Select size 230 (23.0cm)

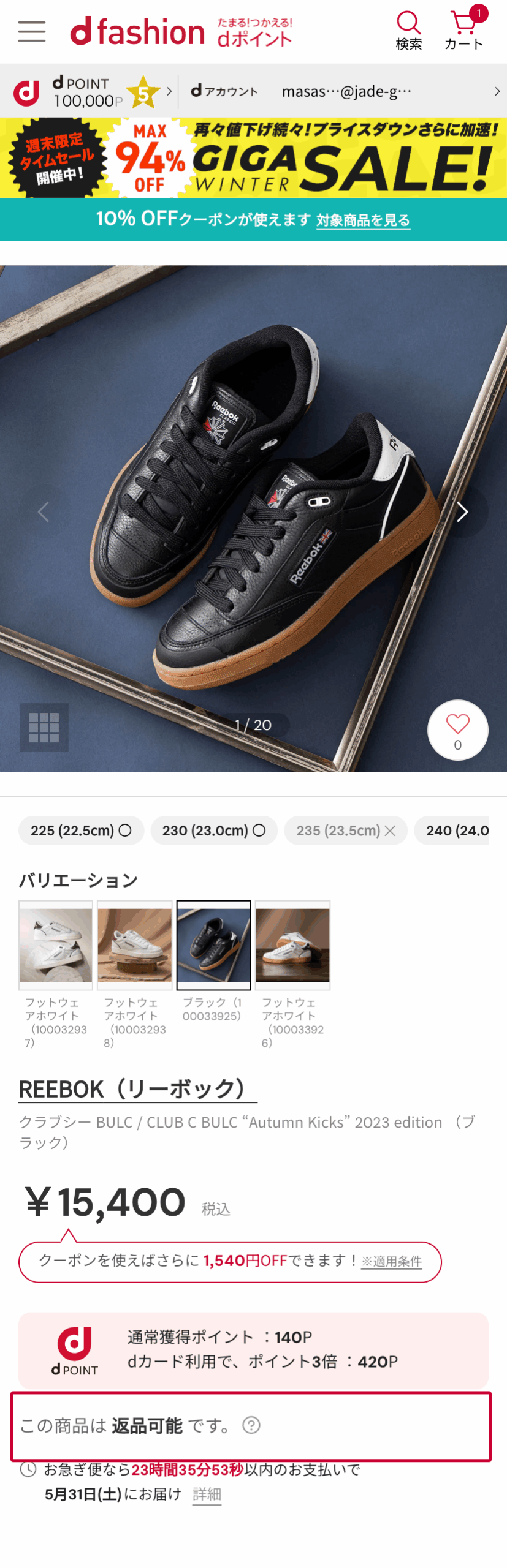(x=213, y=831)
